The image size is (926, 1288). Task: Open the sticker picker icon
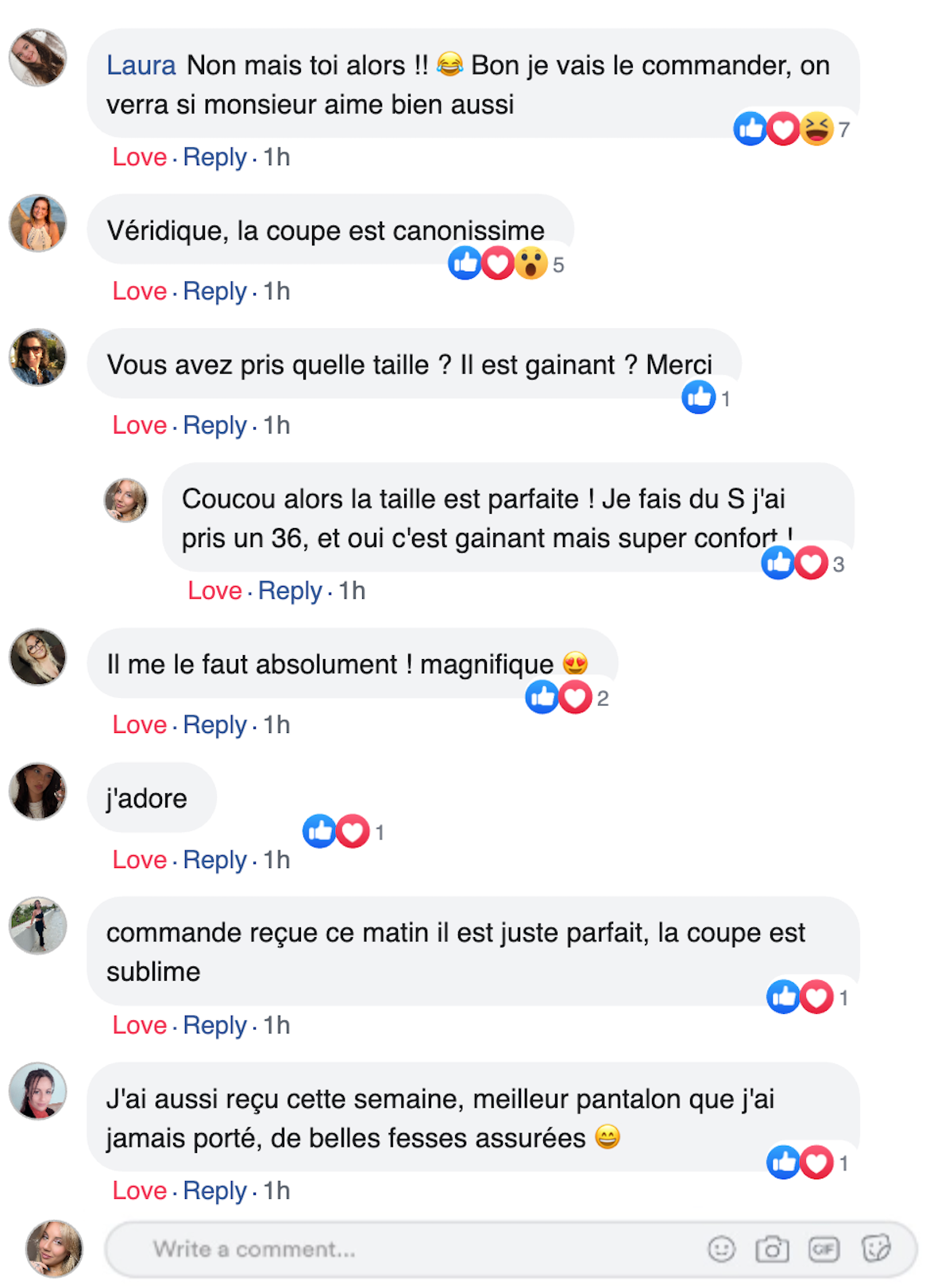tap(876, 1249)
